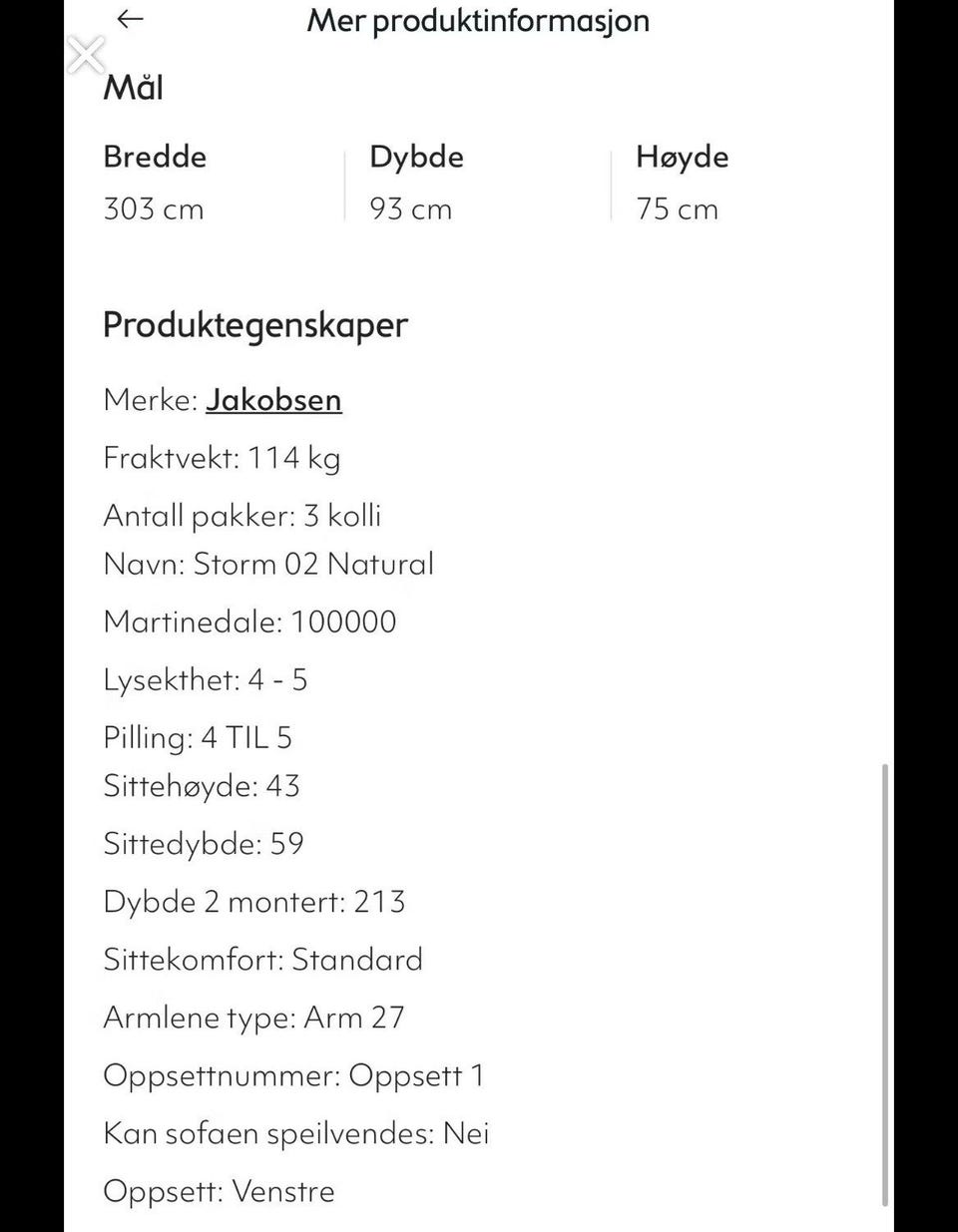This screenshot has height=1232, width=958.
Task: Select the Martinedale 100000 value
Action: pyautogui.click(x=249, y=621)
